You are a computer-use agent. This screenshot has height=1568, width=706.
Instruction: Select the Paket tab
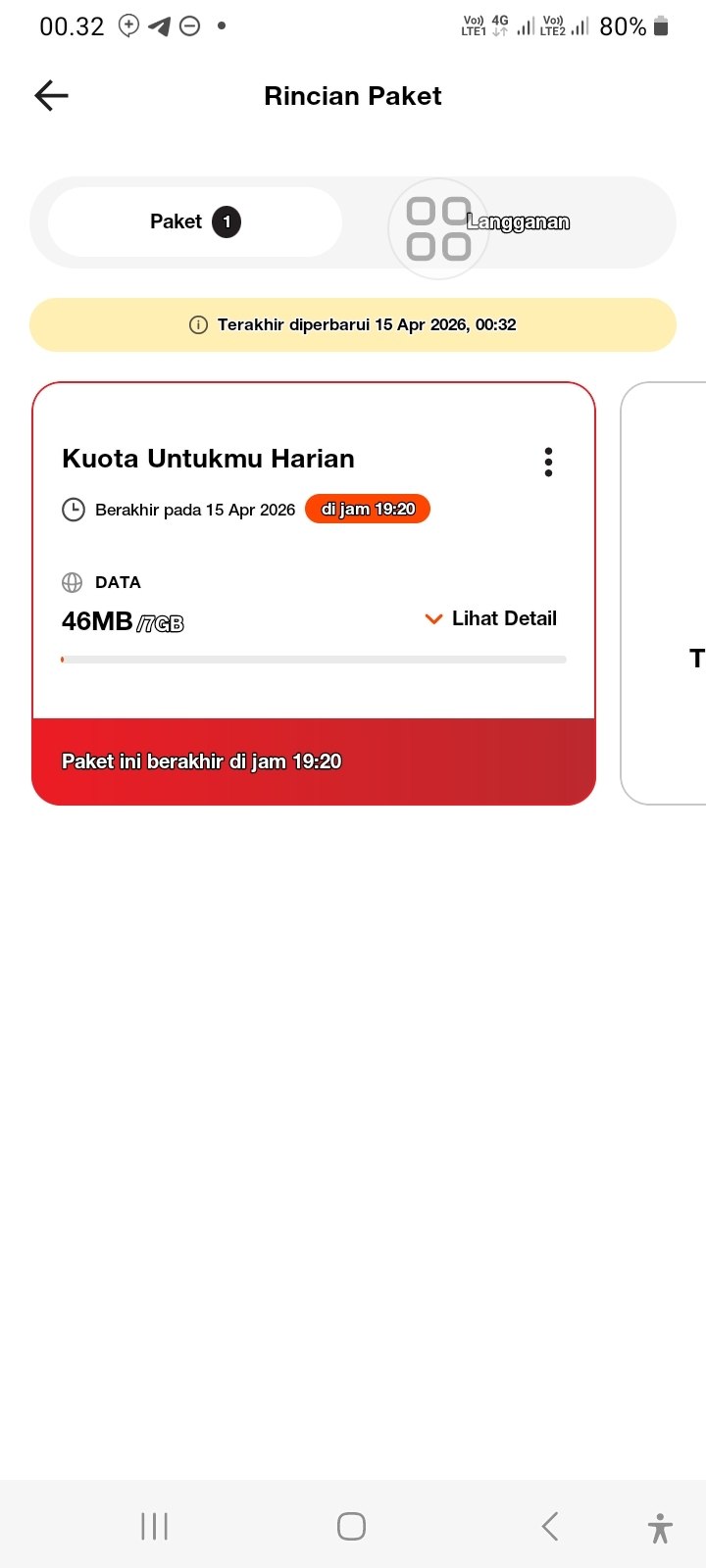coord(195,222)
